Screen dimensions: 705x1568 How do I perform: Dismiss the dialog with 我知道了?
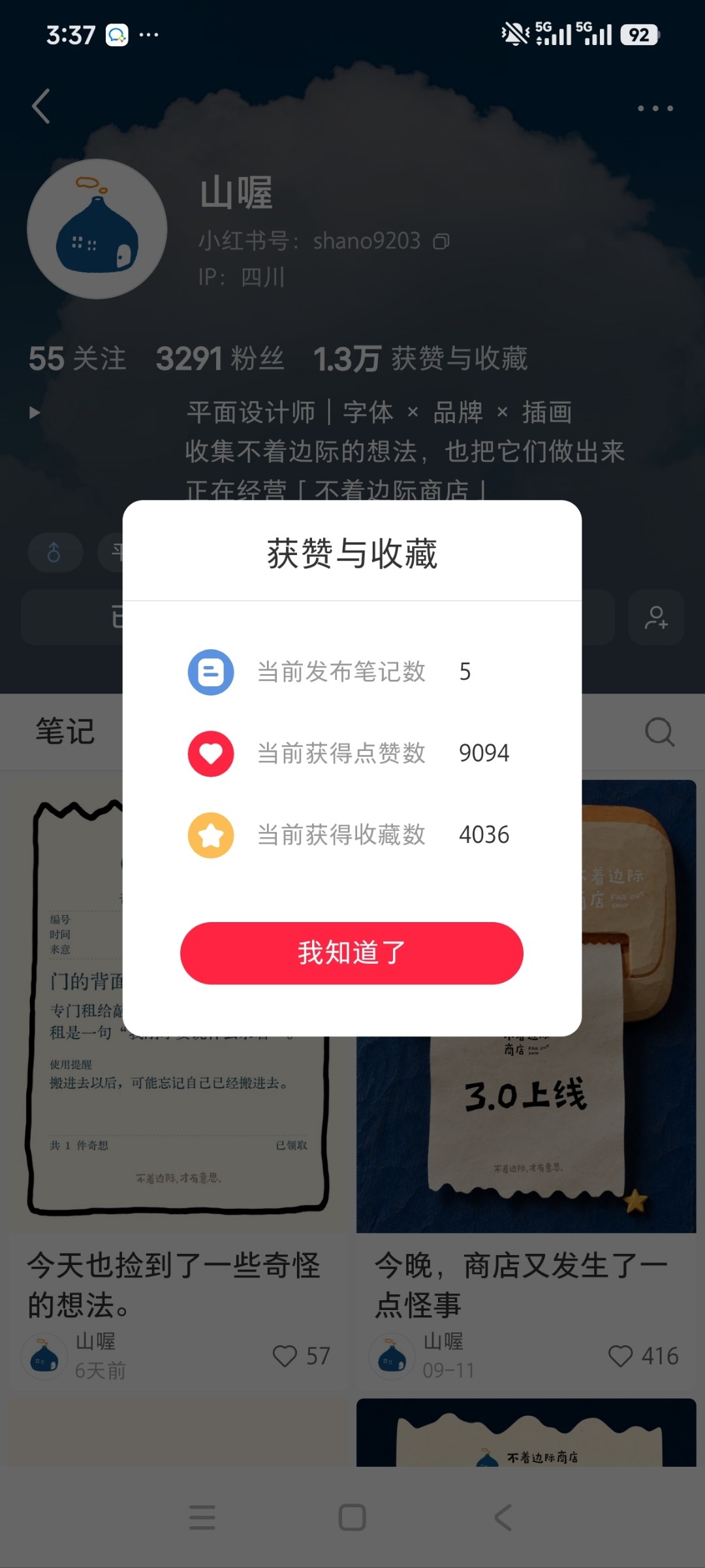pos(352,953)
